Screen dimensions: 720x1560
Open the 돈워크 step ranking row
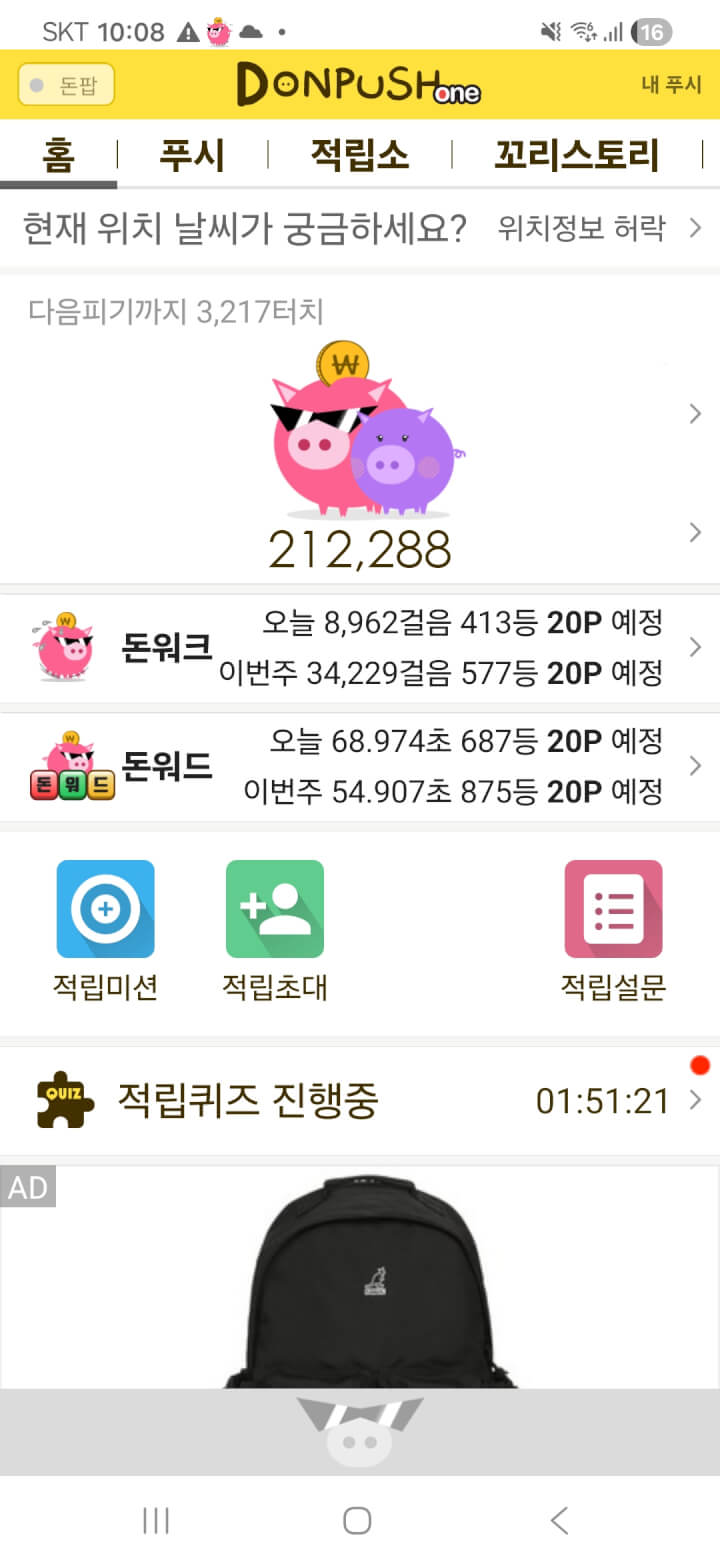click(x=360, y=648)
